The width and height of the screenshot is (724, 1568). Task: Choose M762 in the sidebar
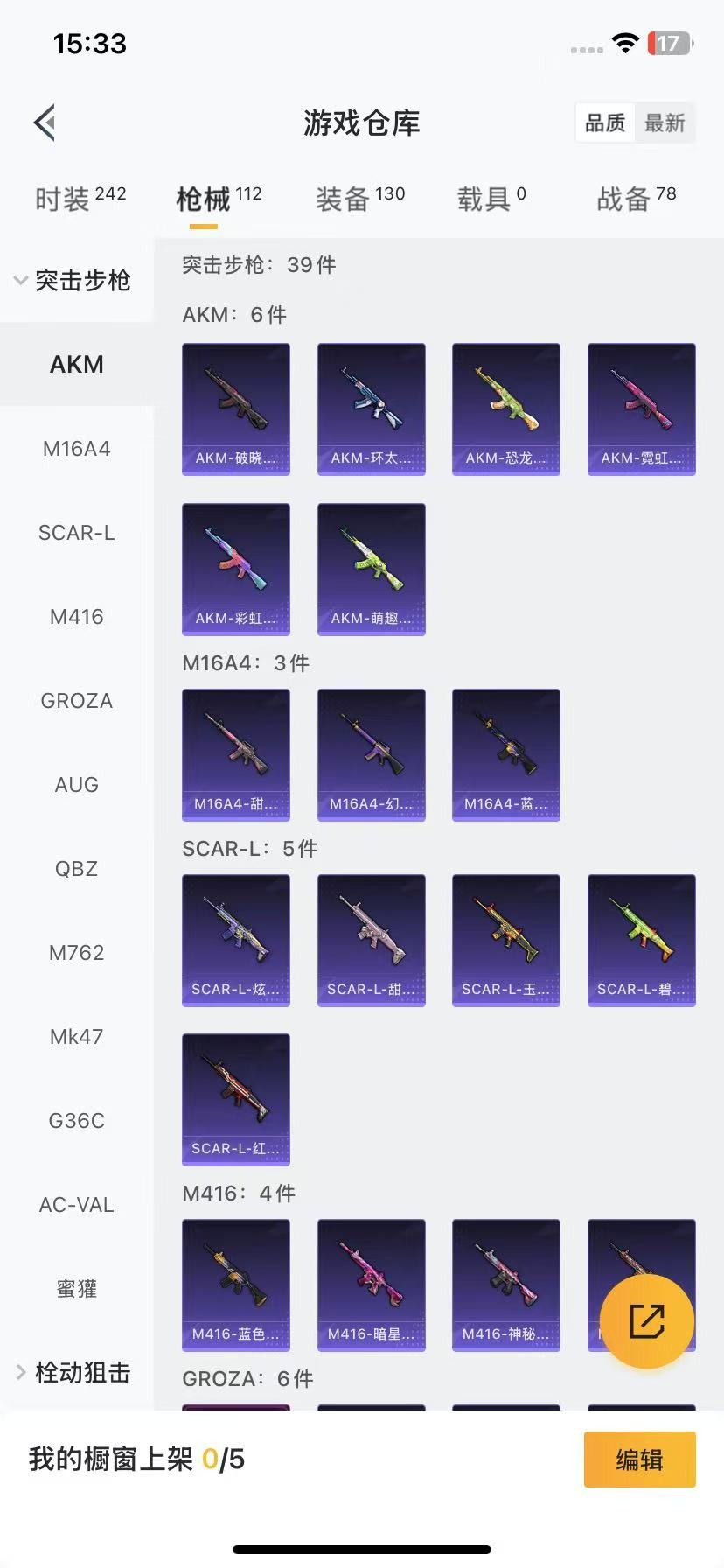77,953
